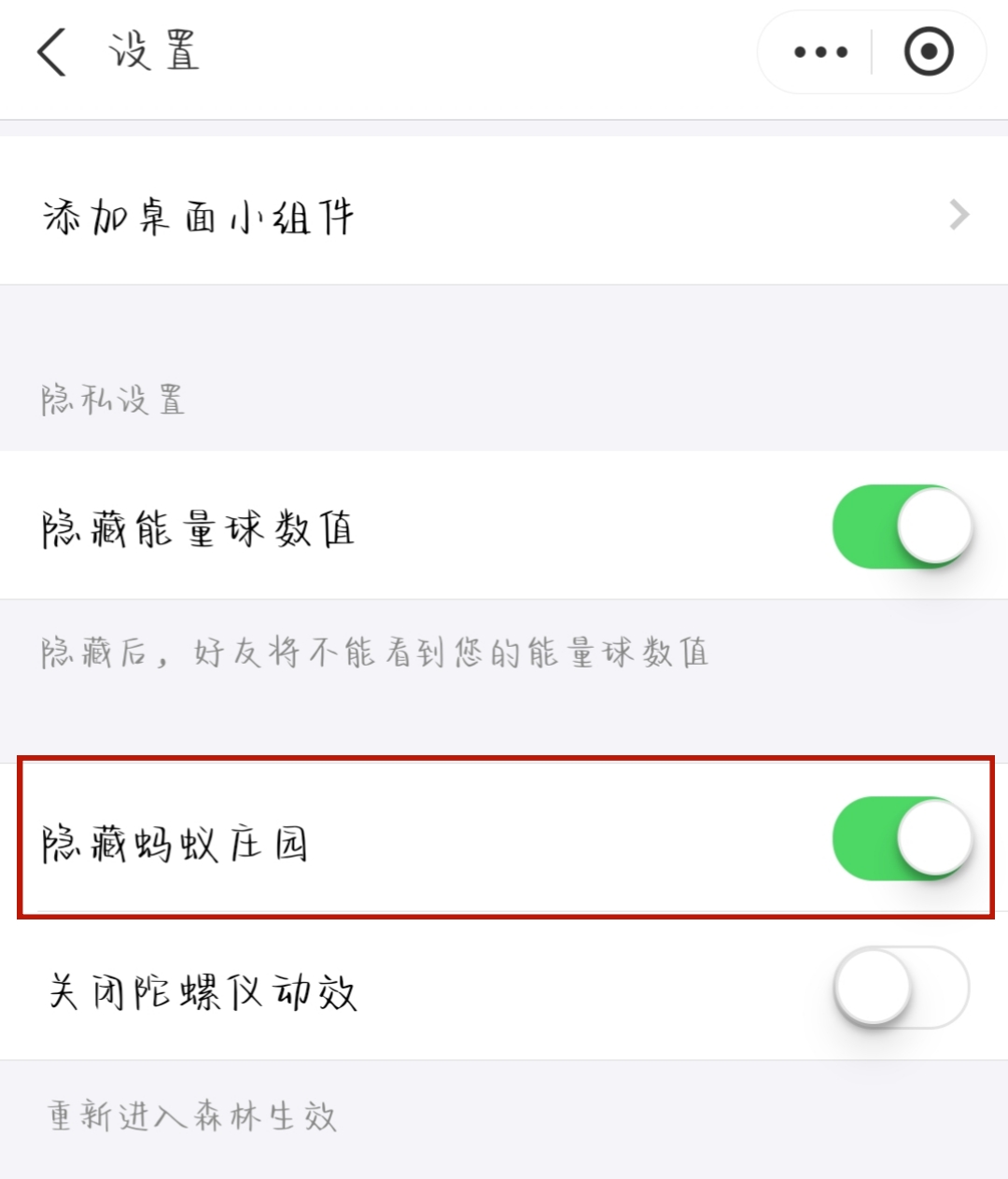Enable 关闭陀螺仪动效
This screenshot has height=1179, width=1008.
(x=901, y=988)
